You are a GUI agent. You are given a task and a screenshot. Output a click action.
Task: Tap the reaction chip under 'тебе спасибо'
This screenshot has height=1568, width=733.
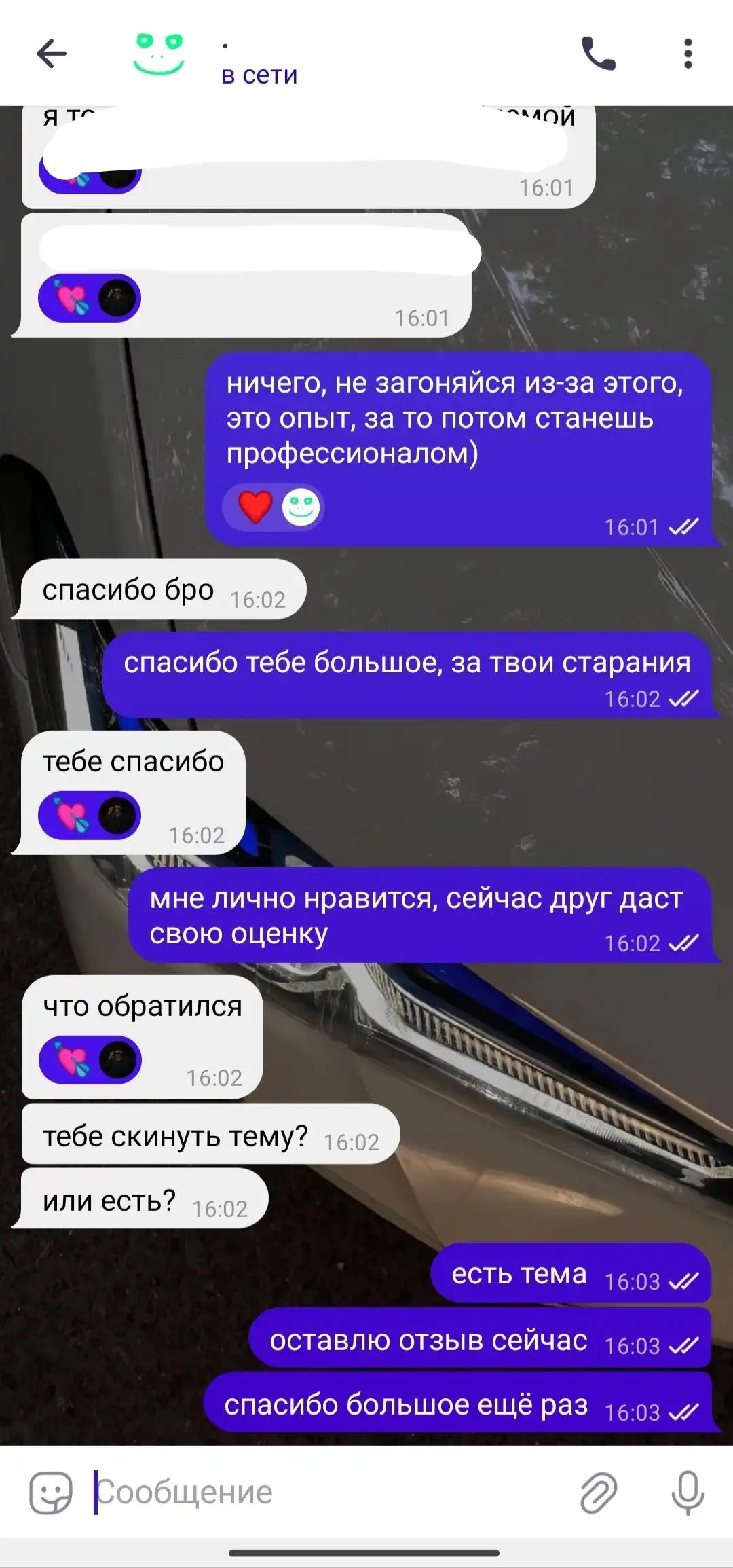(x=90, y=816)
